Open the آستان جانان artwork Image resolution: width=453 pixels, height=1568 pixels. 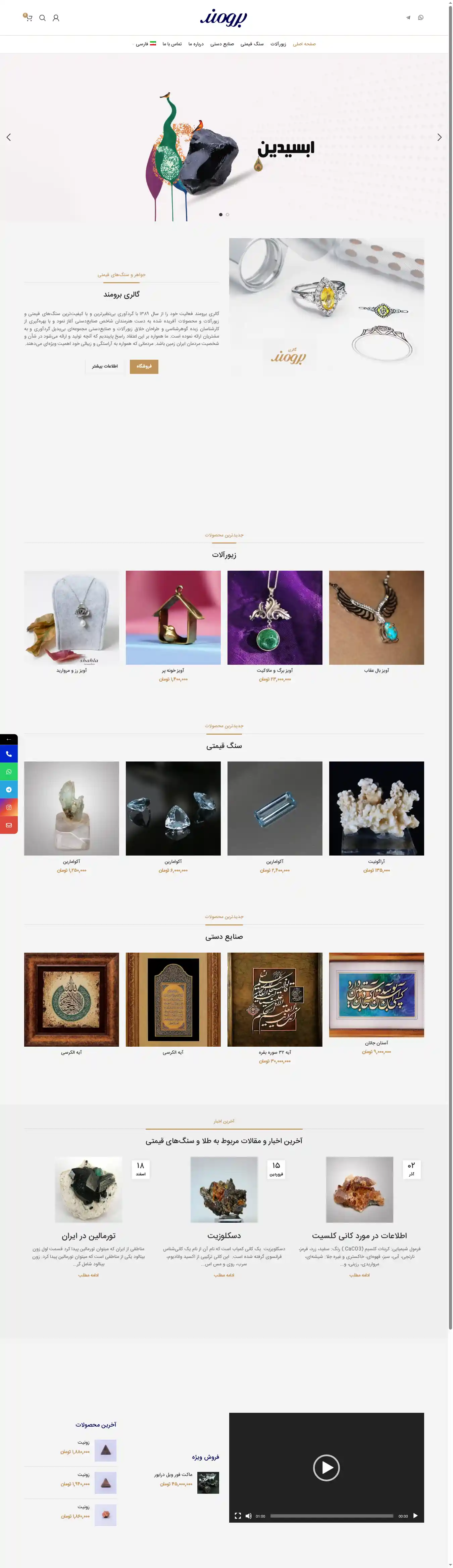tap(376, 995)
